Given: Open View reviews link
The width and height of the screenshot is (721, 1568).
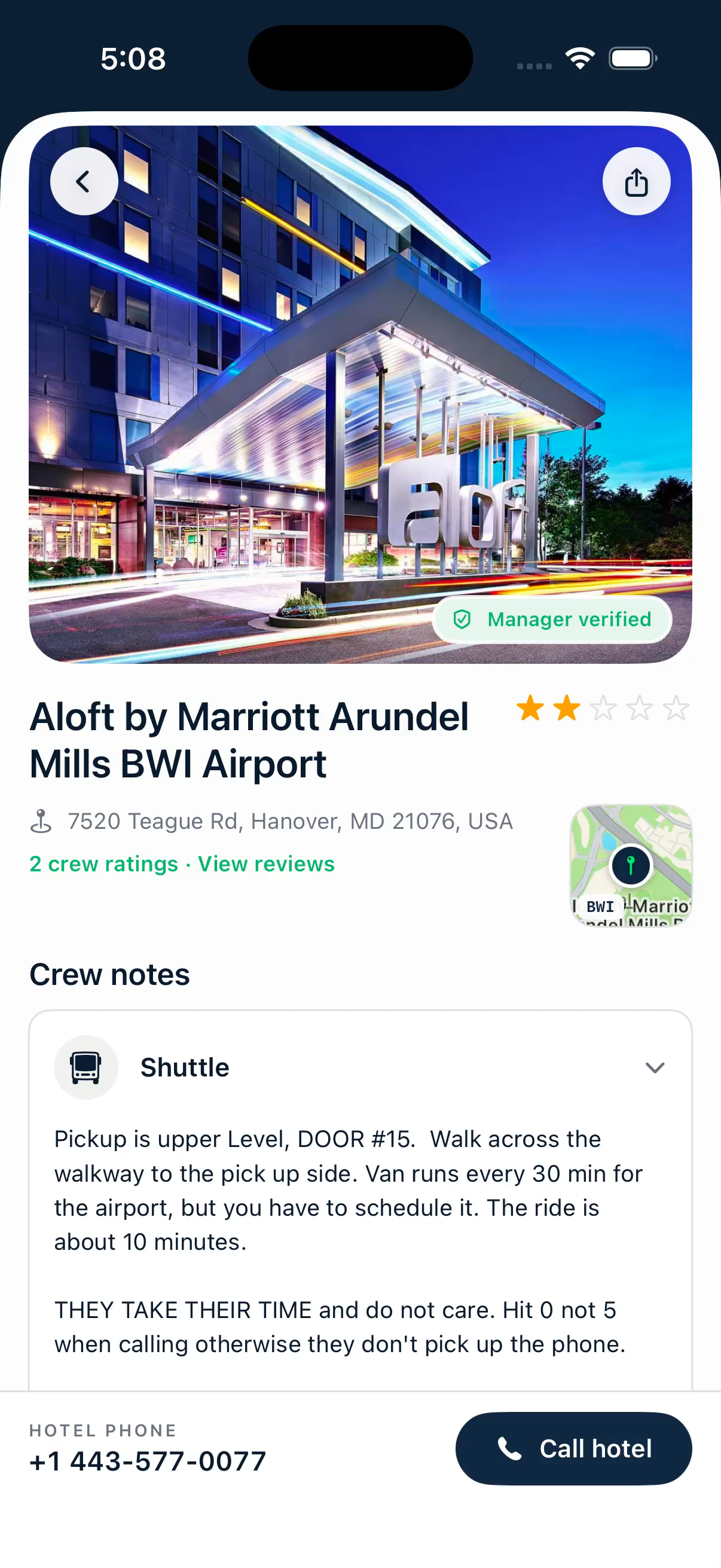Looking at the screenshot, I should tap(267, 864).
